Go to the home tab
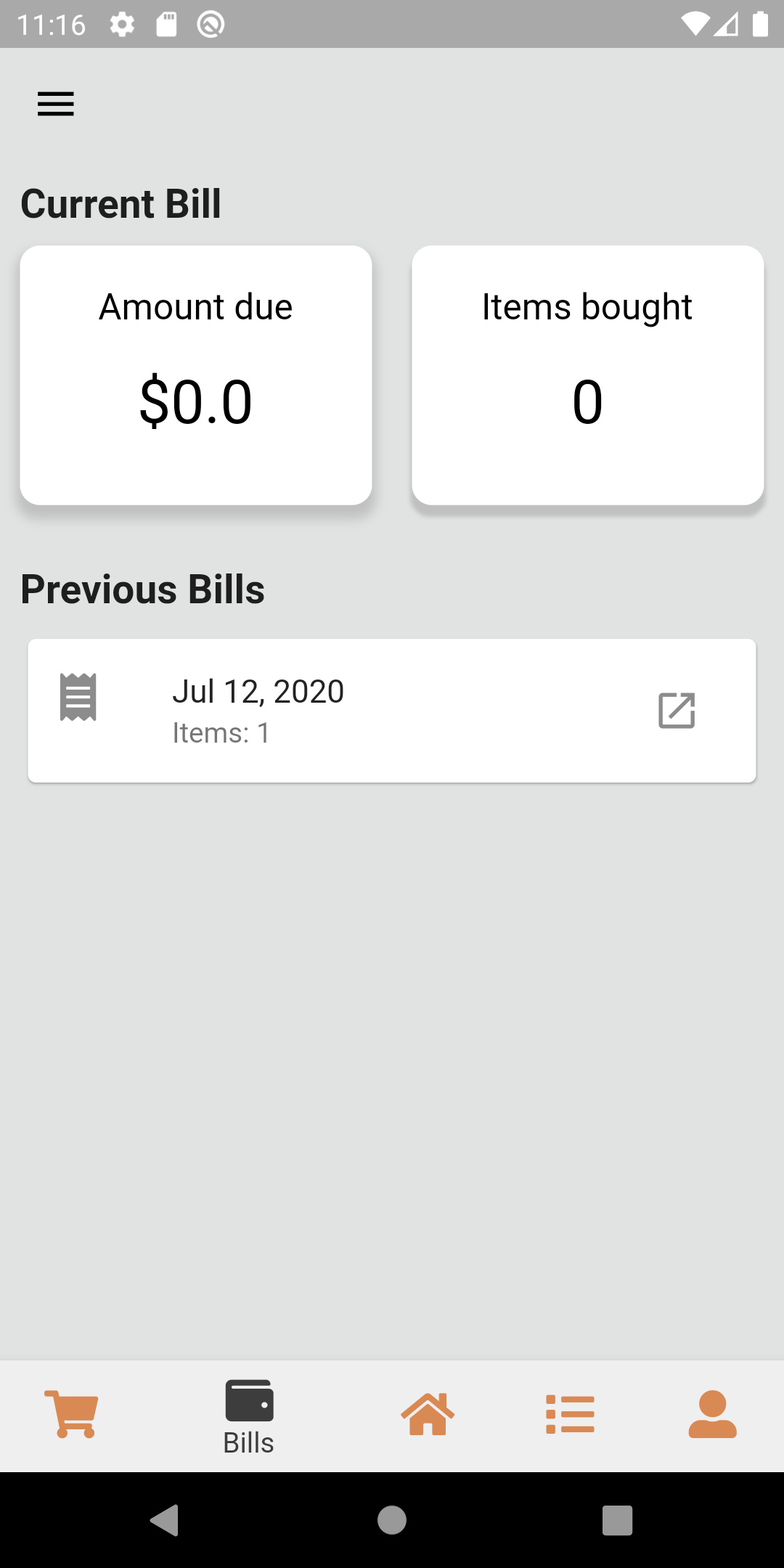 pyautogui.click(x=428, y=1413)
